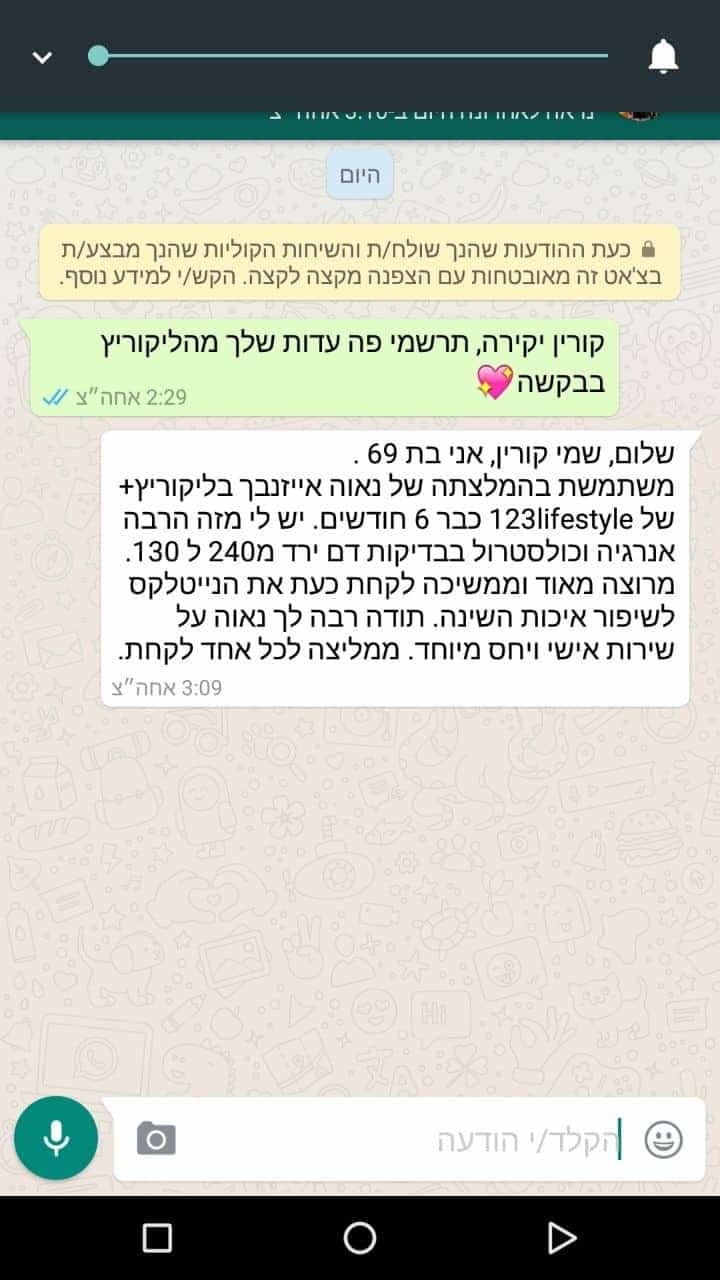Image resolution: width=720 pixels, height=1280 pixels.
Task: Open the camera to attach a photo
Action: point(156,1138)
